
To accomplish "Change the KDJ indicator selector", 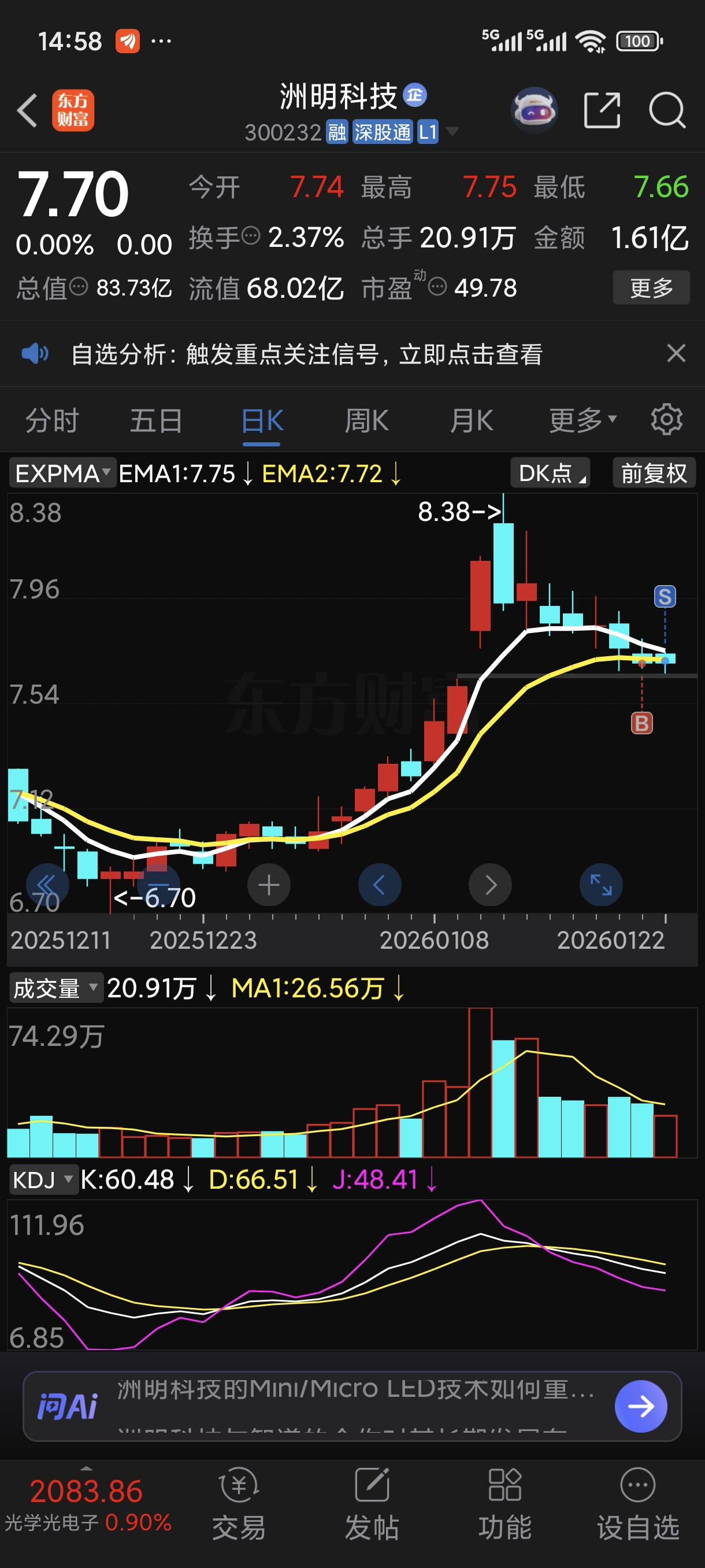I will [43, 1179].
